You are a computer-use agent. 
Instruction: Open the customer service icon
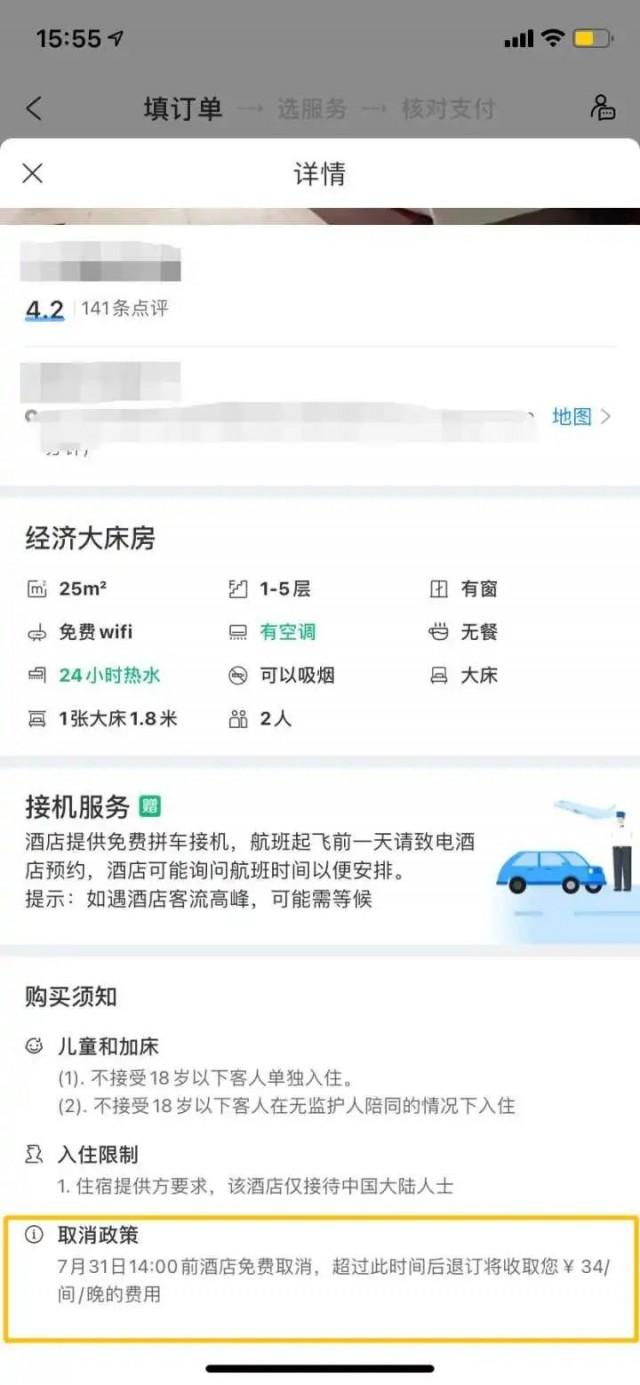click(602, 108)
